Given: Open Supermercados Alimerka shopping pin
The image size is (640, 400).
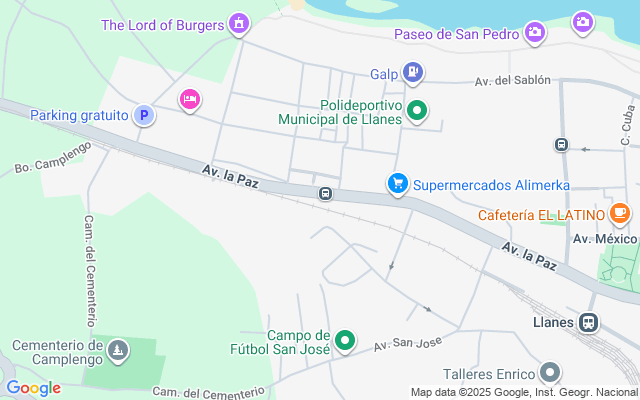Looking at the screenshot, I should (x=398, y=183).
